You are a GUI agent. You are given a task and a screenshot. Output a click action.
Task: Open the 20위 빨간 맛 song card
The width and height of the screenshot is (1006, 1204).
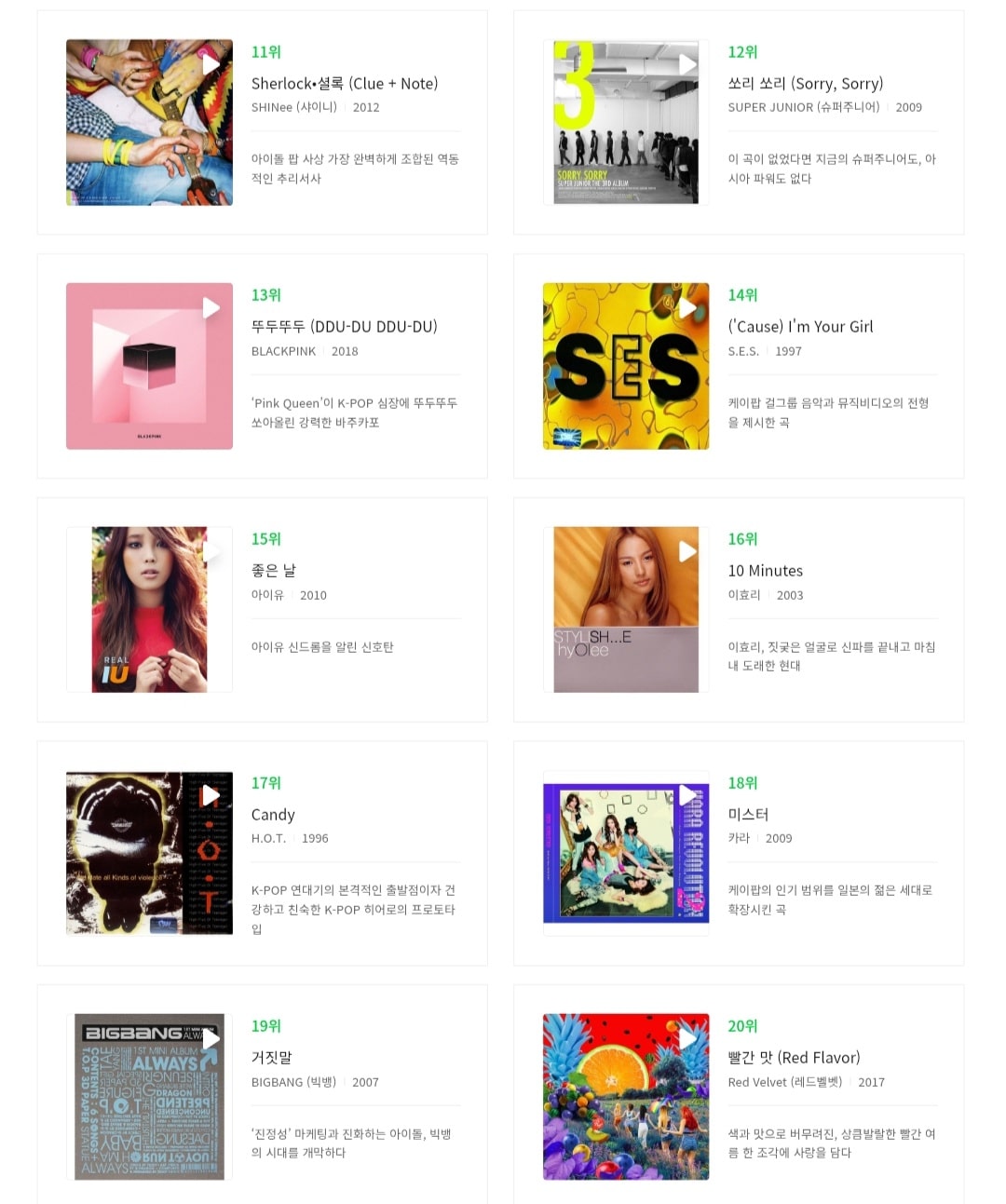pyautogui.click(x=794, y=1058)
